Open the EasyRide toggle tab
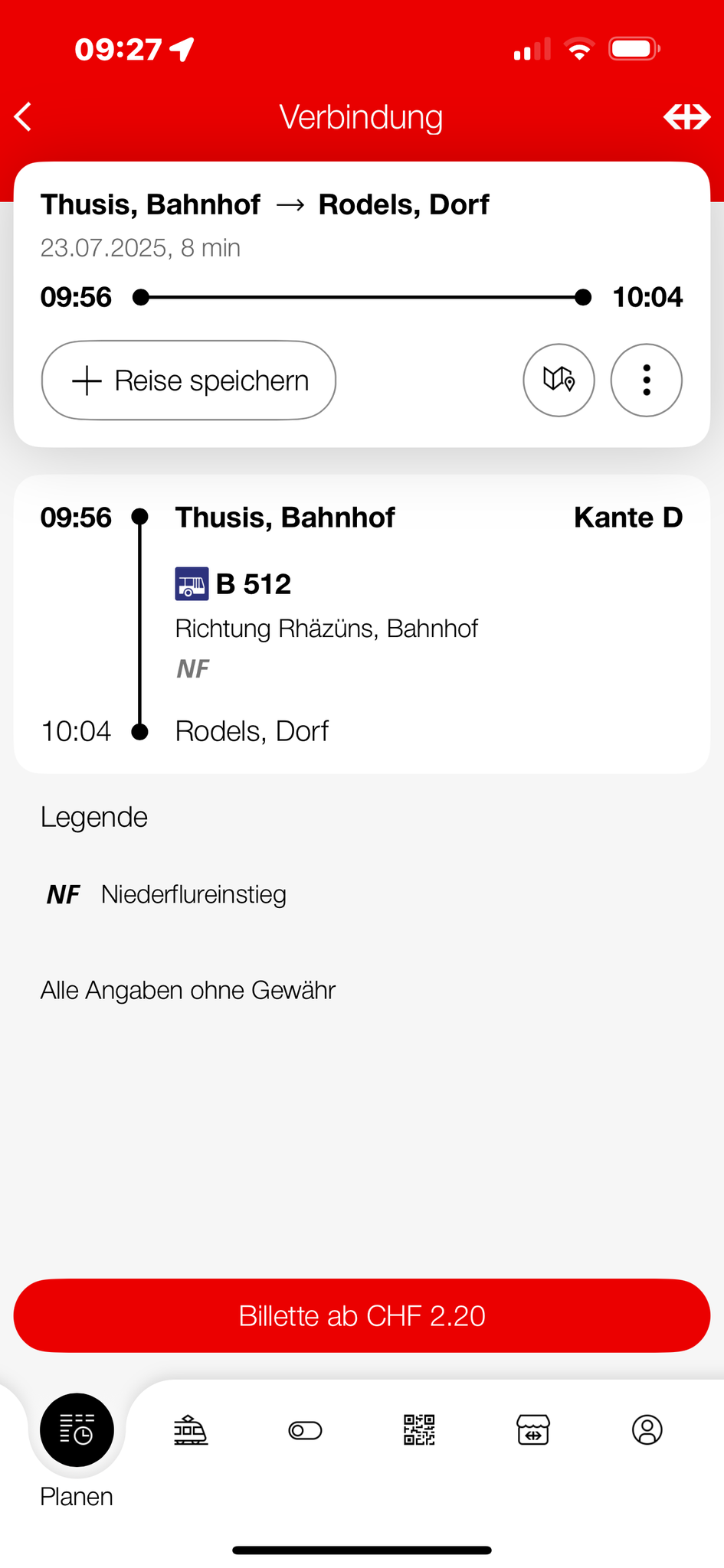This screenshot has height=1568, width=724. click(x=305, y=1430)
